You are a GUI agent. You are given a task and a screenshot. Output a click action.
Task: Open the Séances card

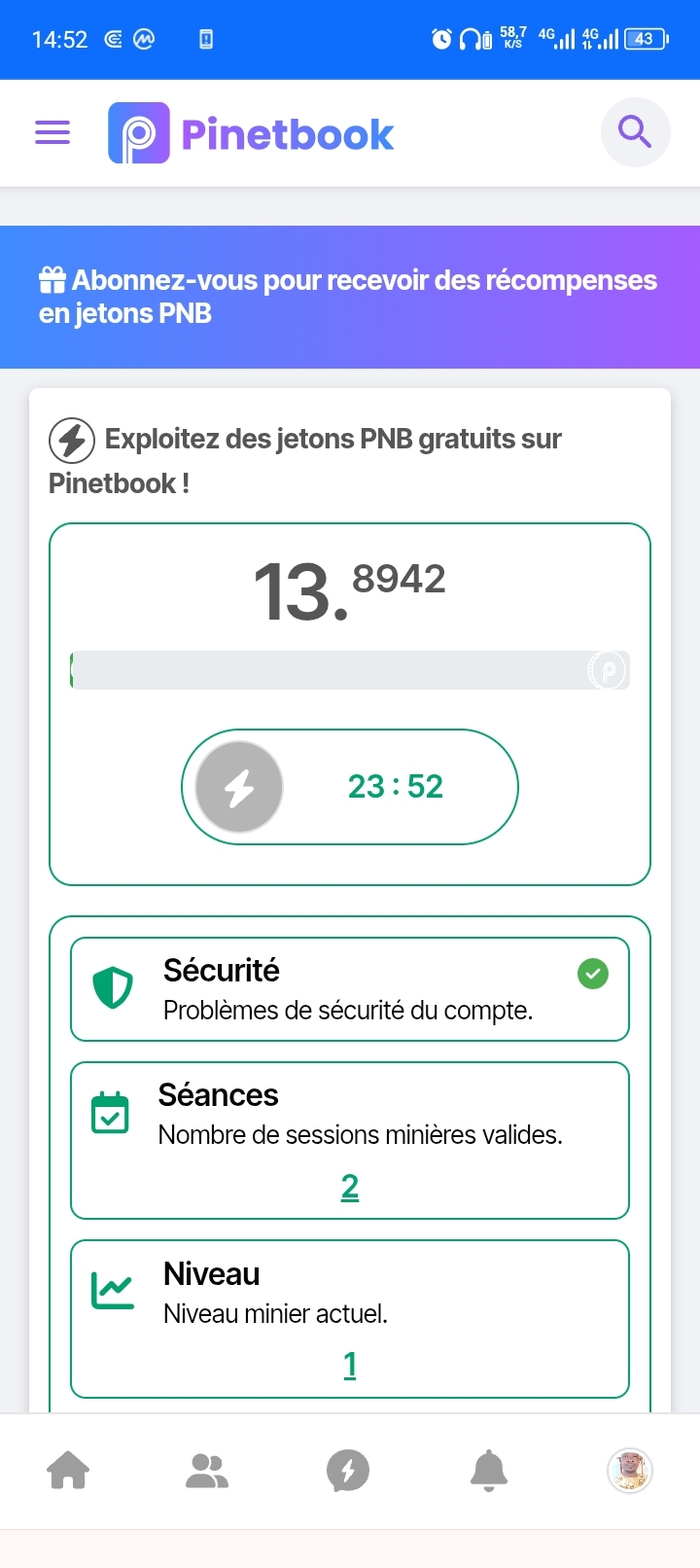click(350, 1140)
